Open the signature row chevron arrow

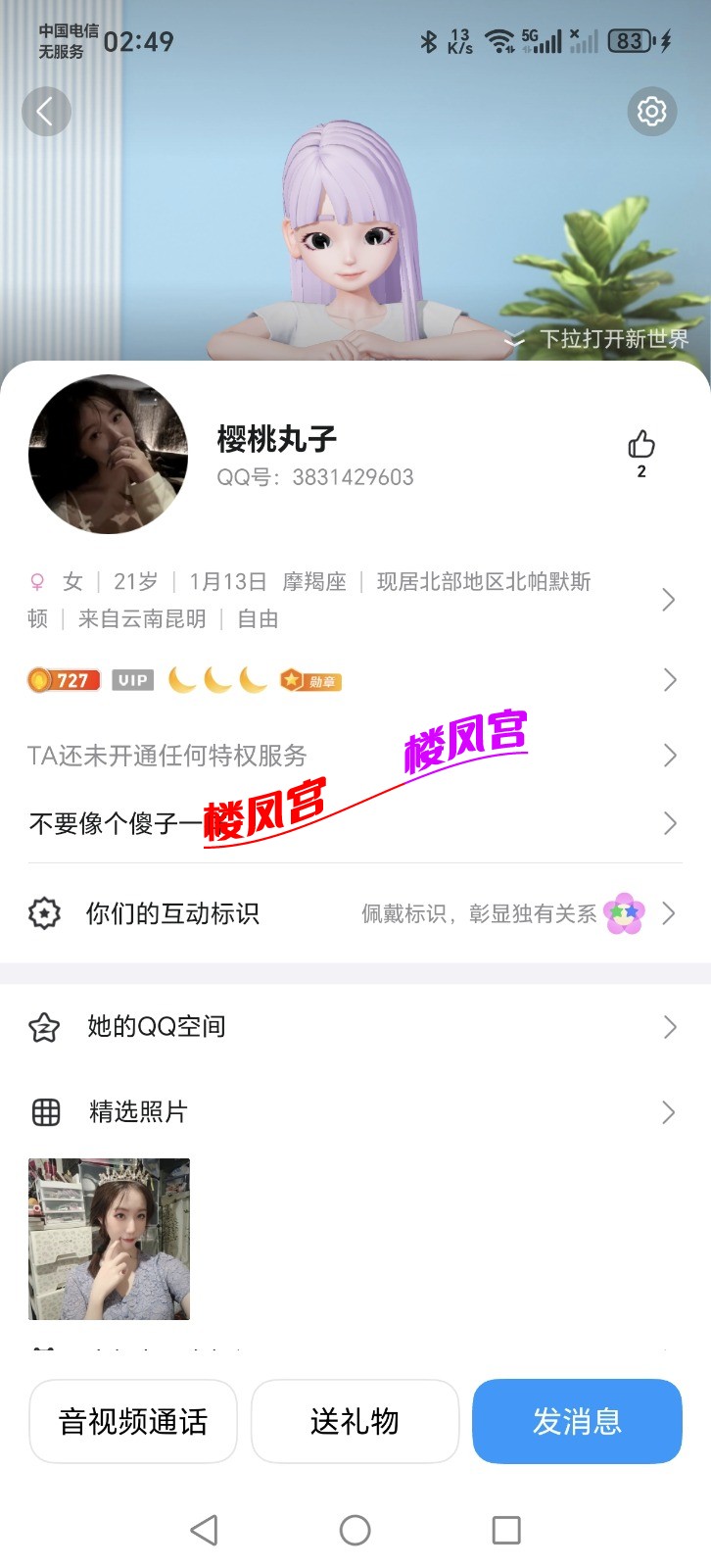coord(669,823)
